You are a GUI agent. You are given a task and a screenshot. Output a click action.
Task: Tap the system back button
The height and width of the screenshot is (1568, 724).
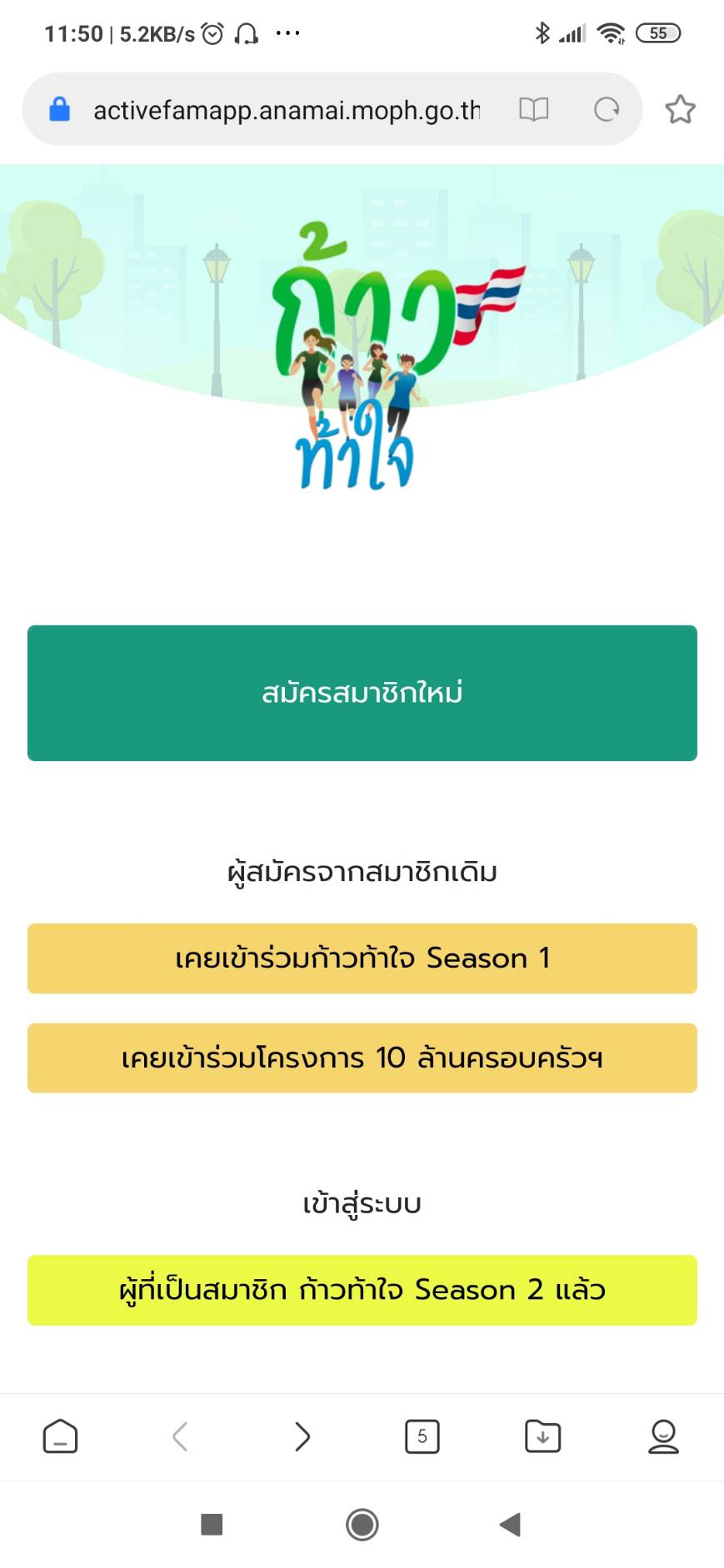(x=510, y=1525)
